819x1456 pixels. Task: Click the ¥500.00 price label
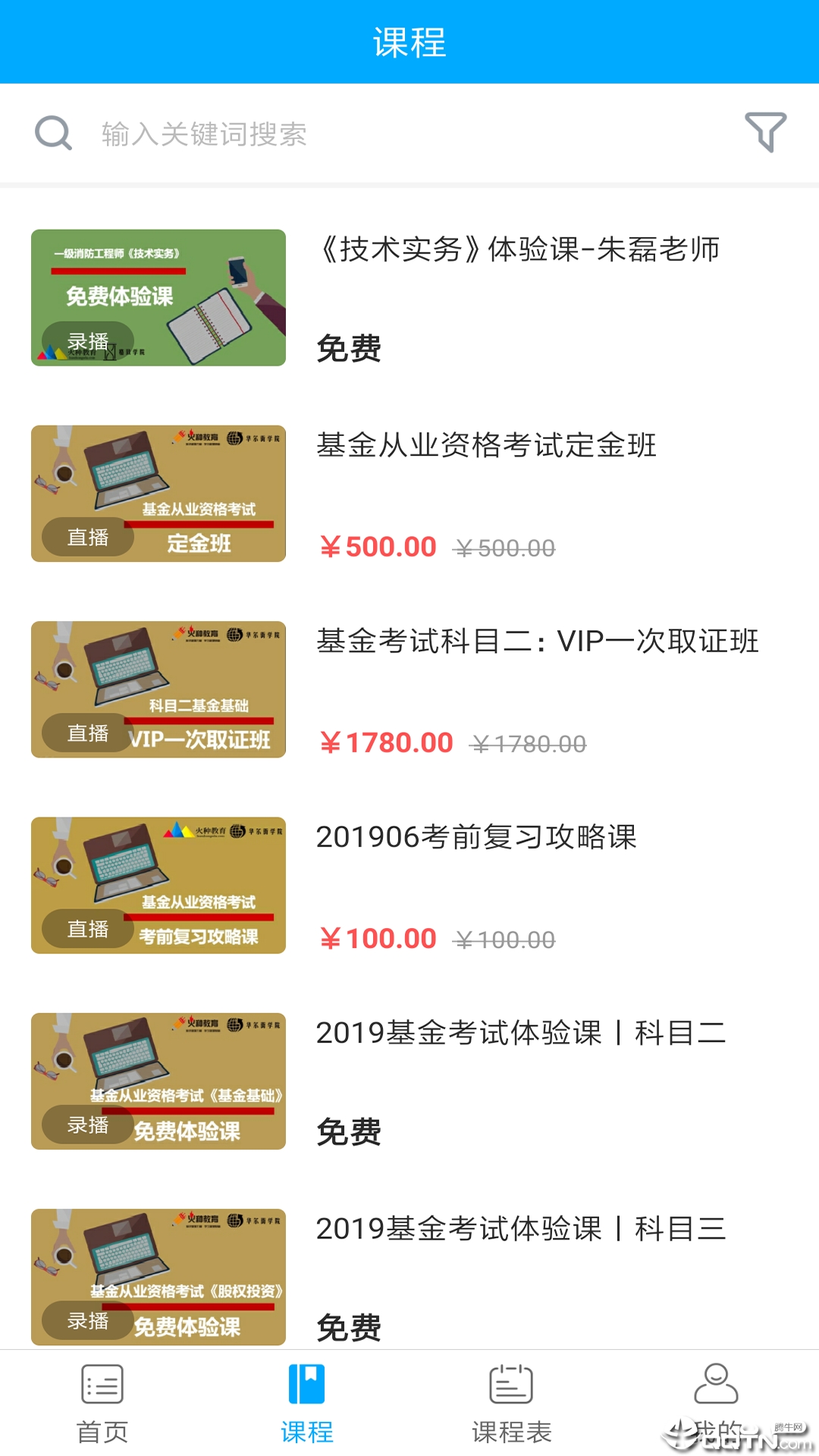tap(378, 547)
